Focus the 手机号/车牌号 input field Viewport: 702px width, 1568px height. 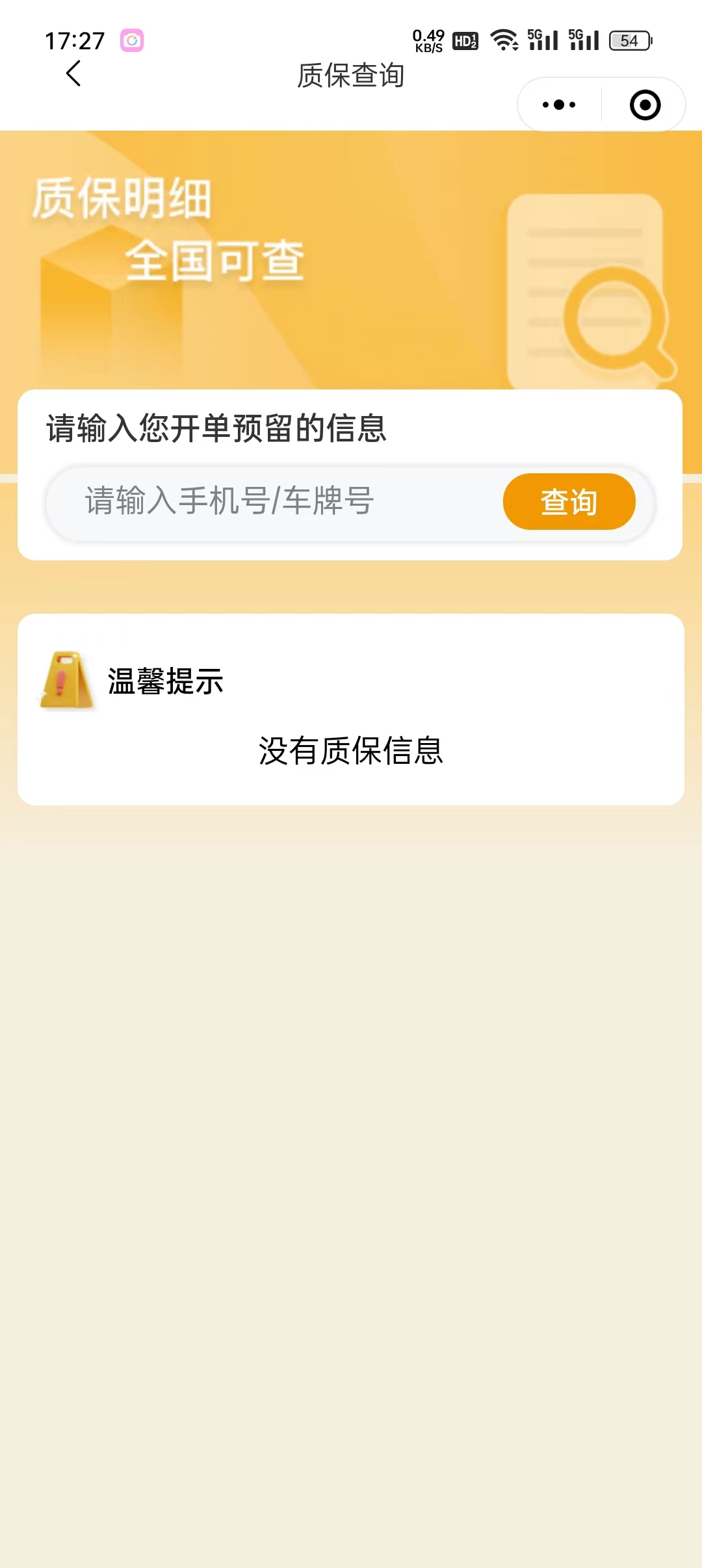click(273, 501)
